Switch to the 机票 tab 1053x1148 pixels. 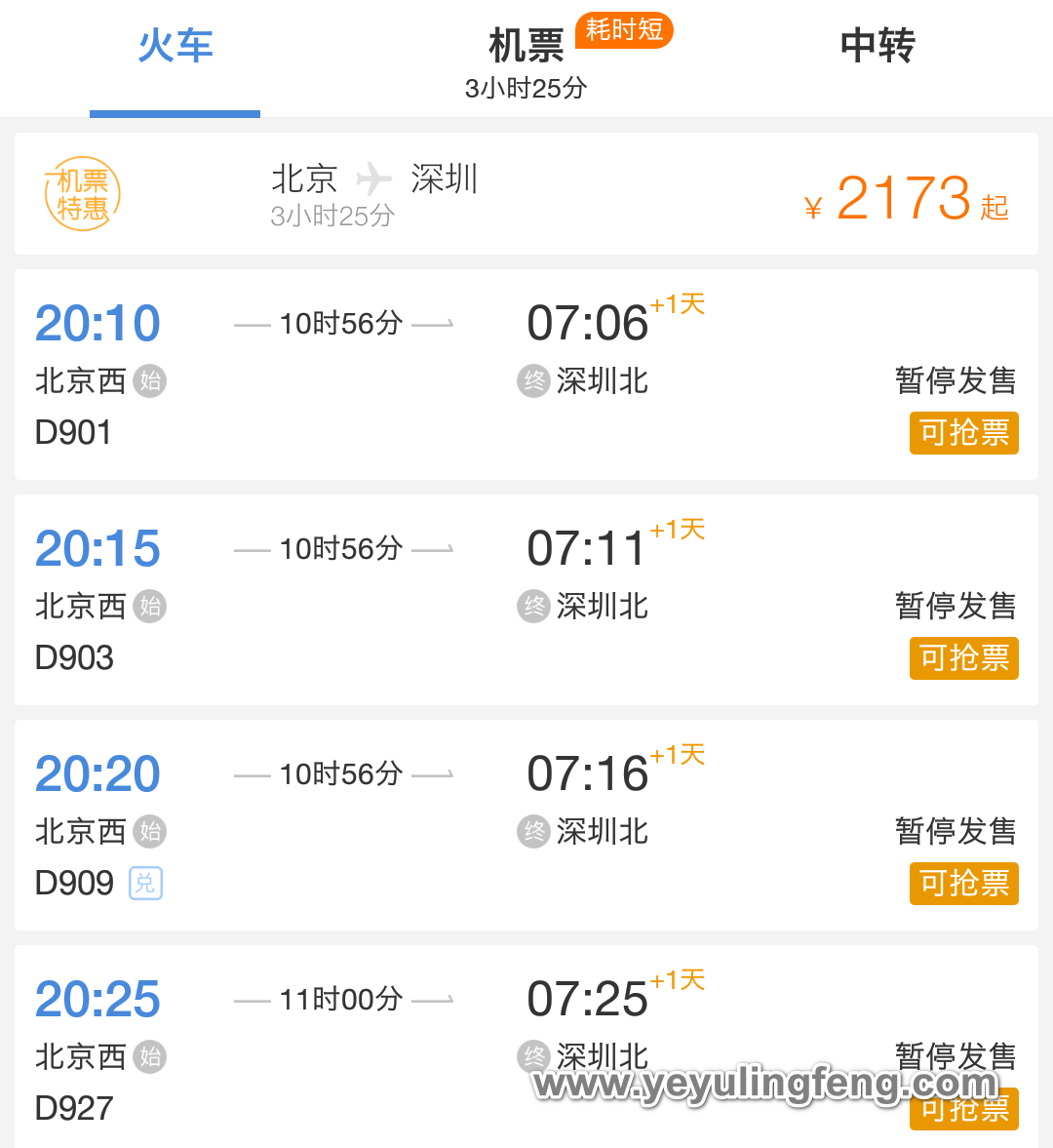[526, 59]
